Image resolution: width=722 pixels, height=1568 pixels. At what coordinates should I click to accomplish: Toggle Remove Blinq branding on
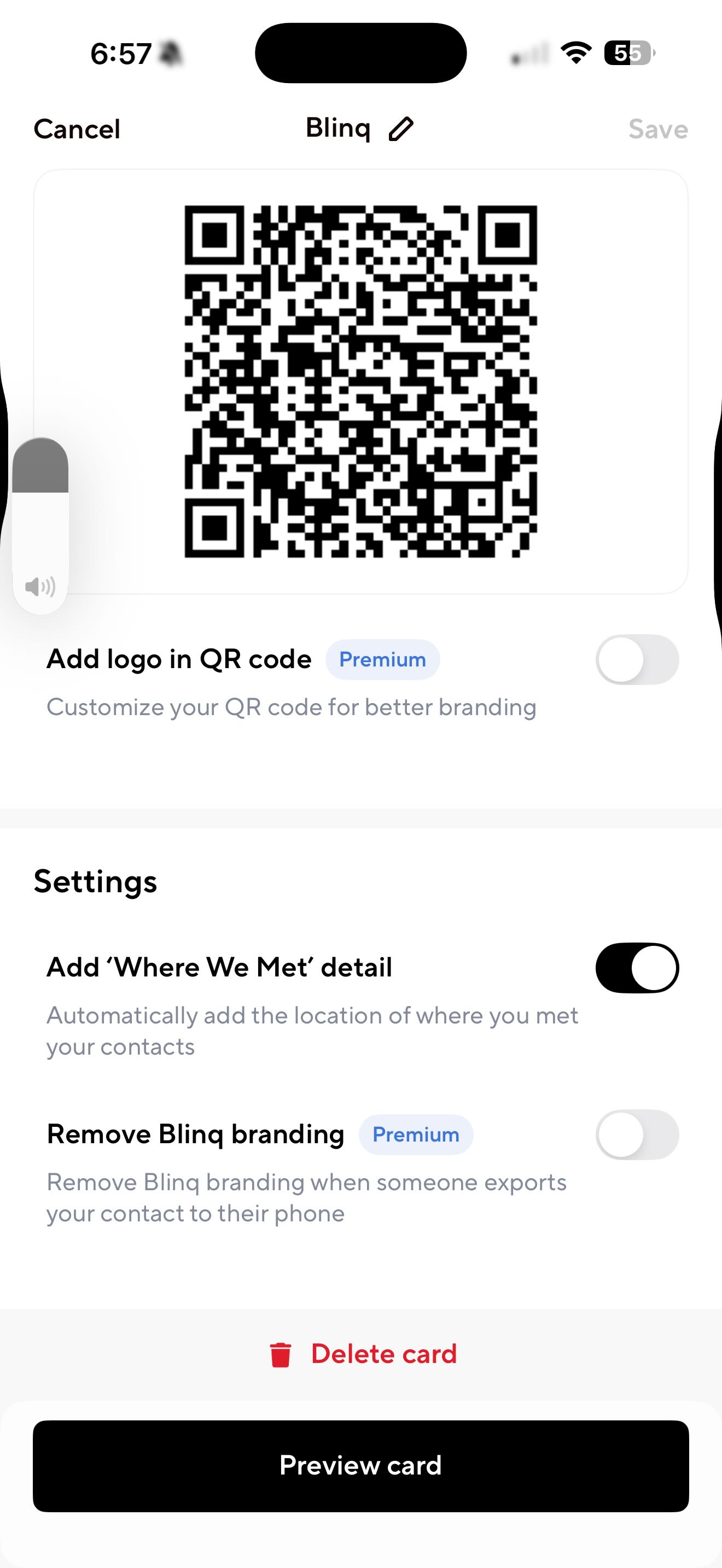pos(637,1134)
